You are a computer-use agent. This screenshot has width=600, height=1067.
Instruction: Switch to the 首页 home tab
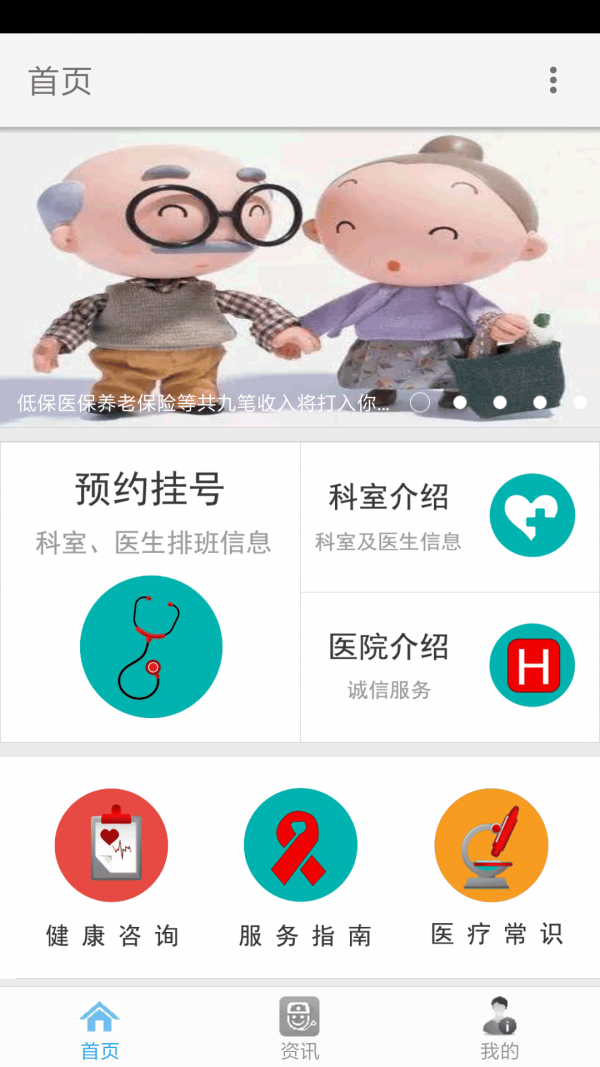(99, 1028)
